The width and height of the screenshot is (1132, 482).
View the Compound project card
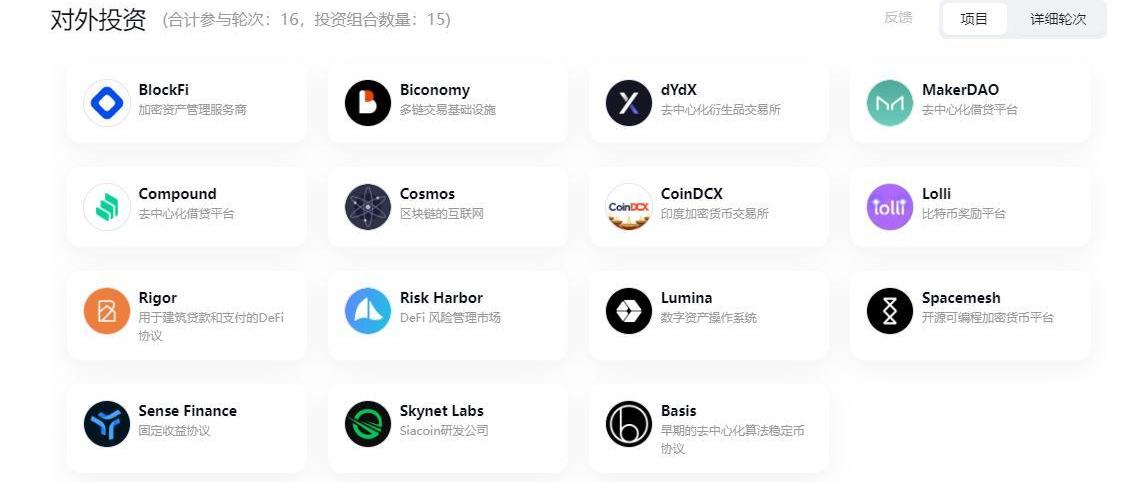tap(187, 206)
